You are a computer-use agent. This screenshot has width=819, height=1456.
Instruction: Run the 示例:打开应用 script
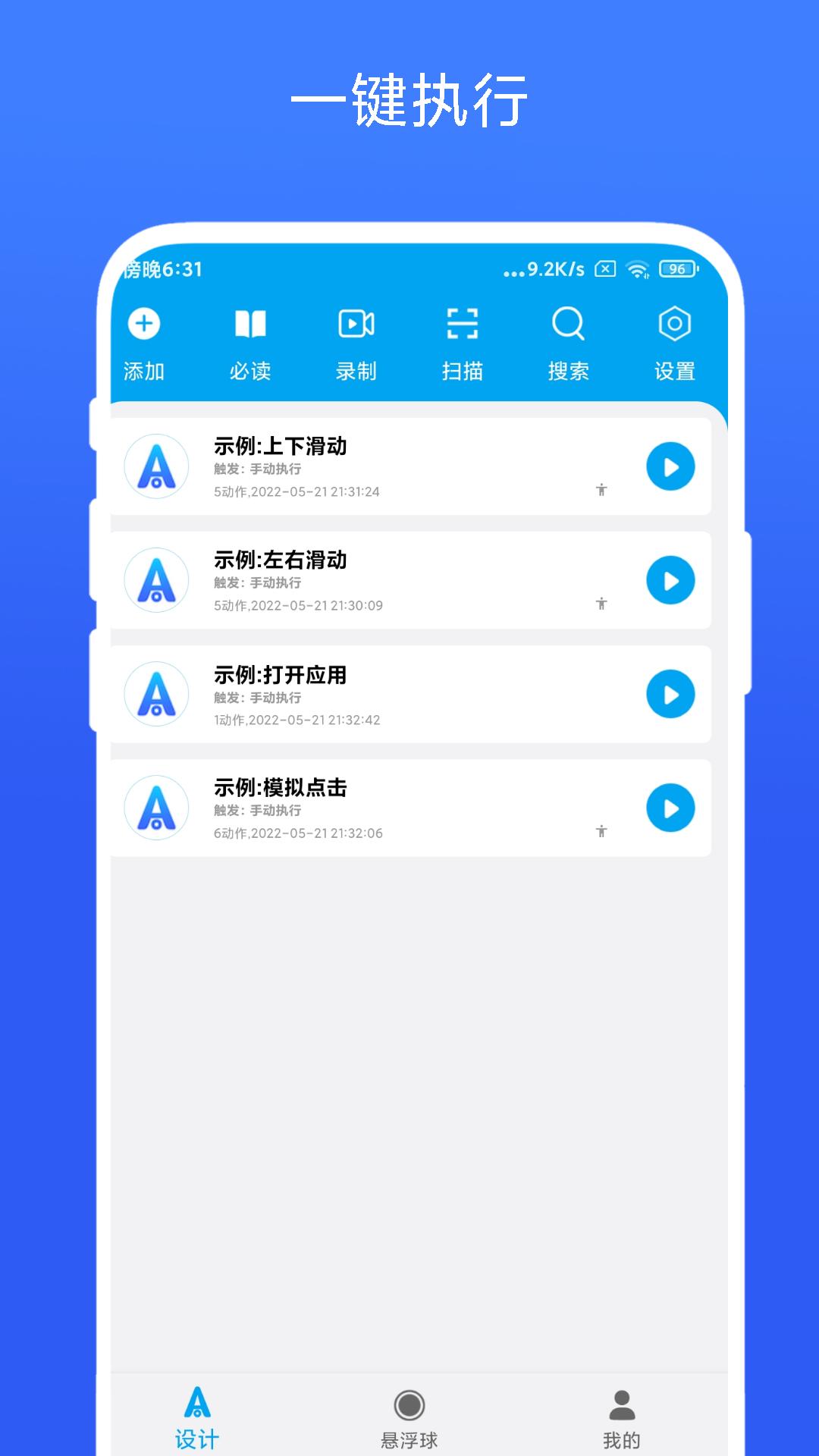pos(670,694)
